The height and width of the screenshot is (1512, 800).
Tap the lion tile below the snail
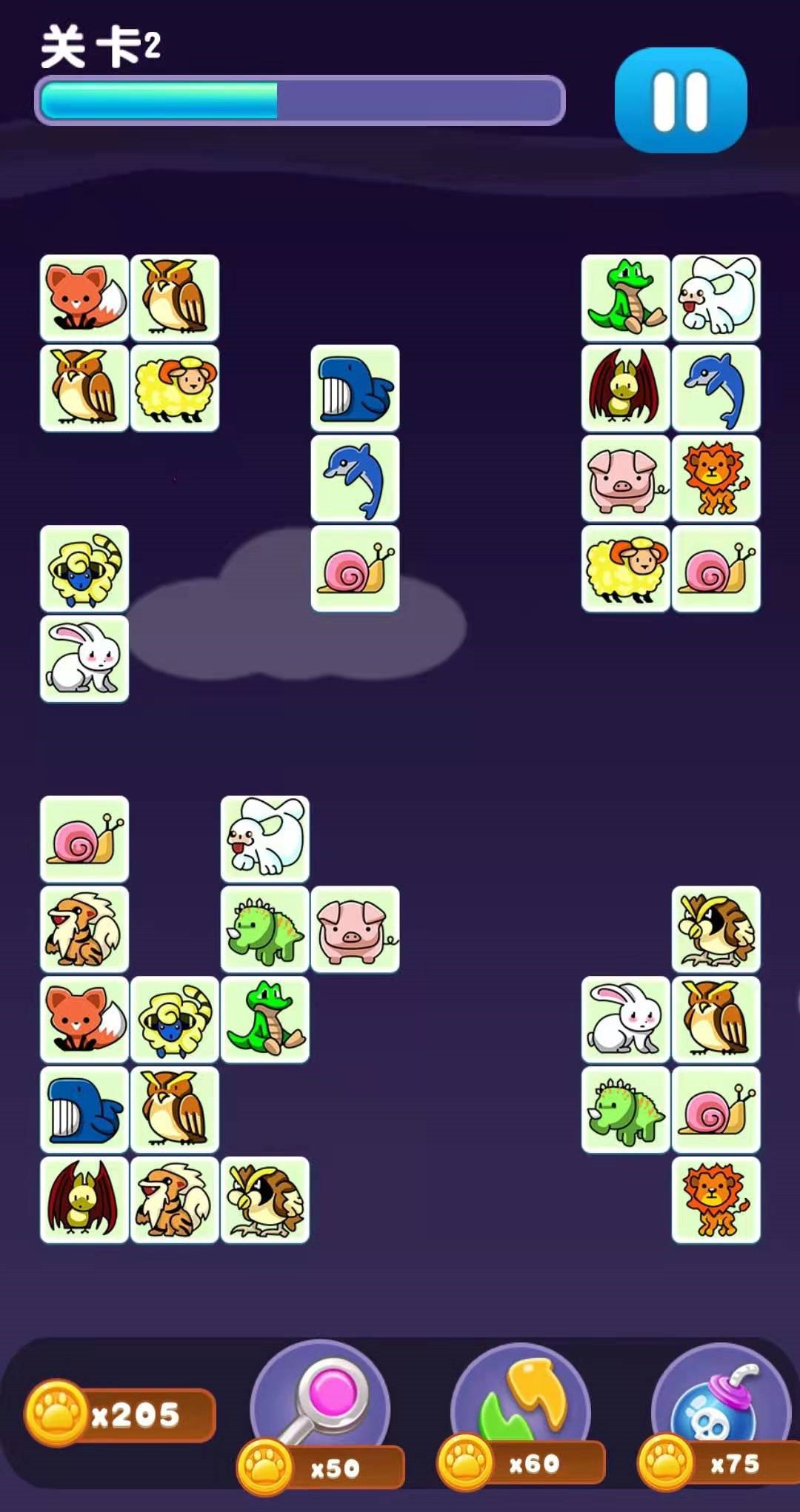coord(716,1200)
